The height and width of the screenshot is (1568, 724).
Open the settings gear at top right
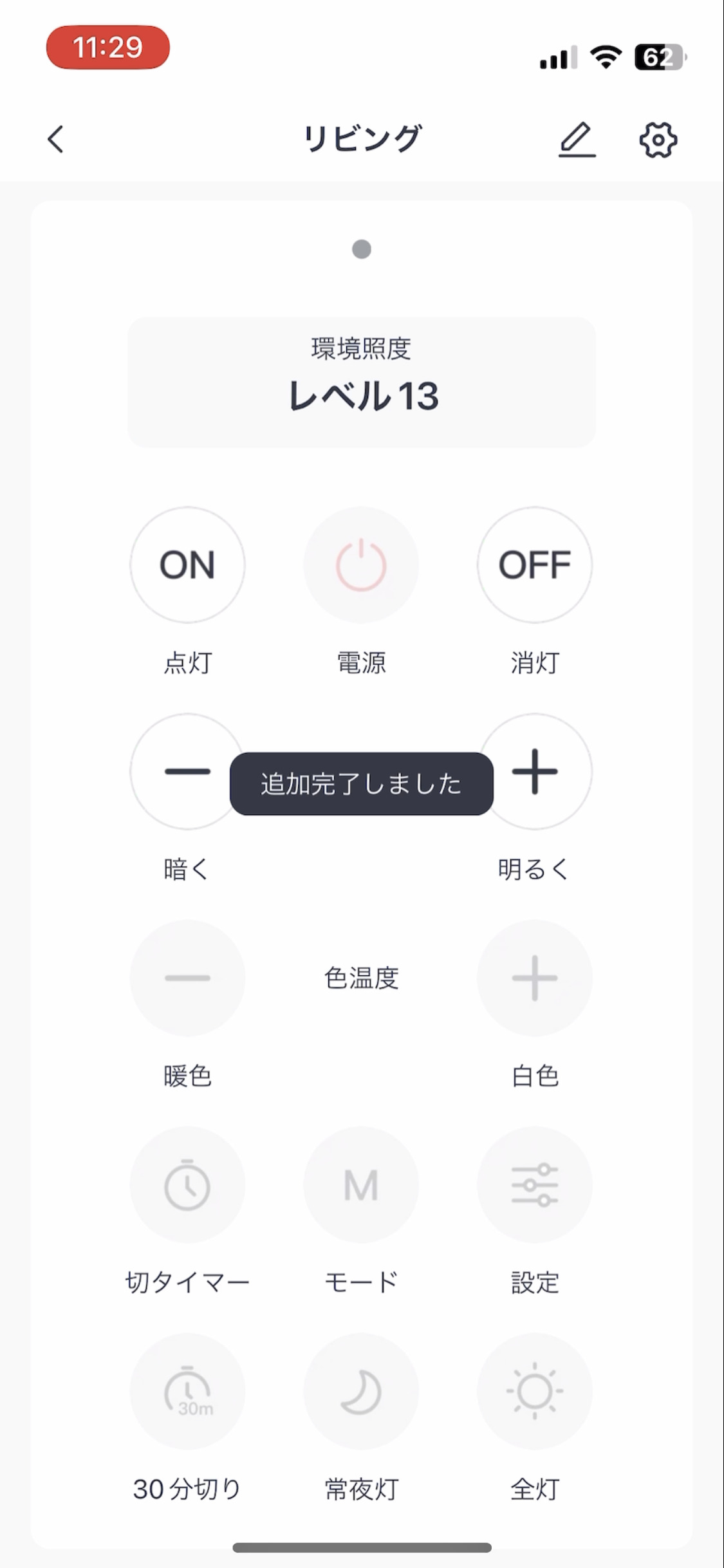click(659, 139)
